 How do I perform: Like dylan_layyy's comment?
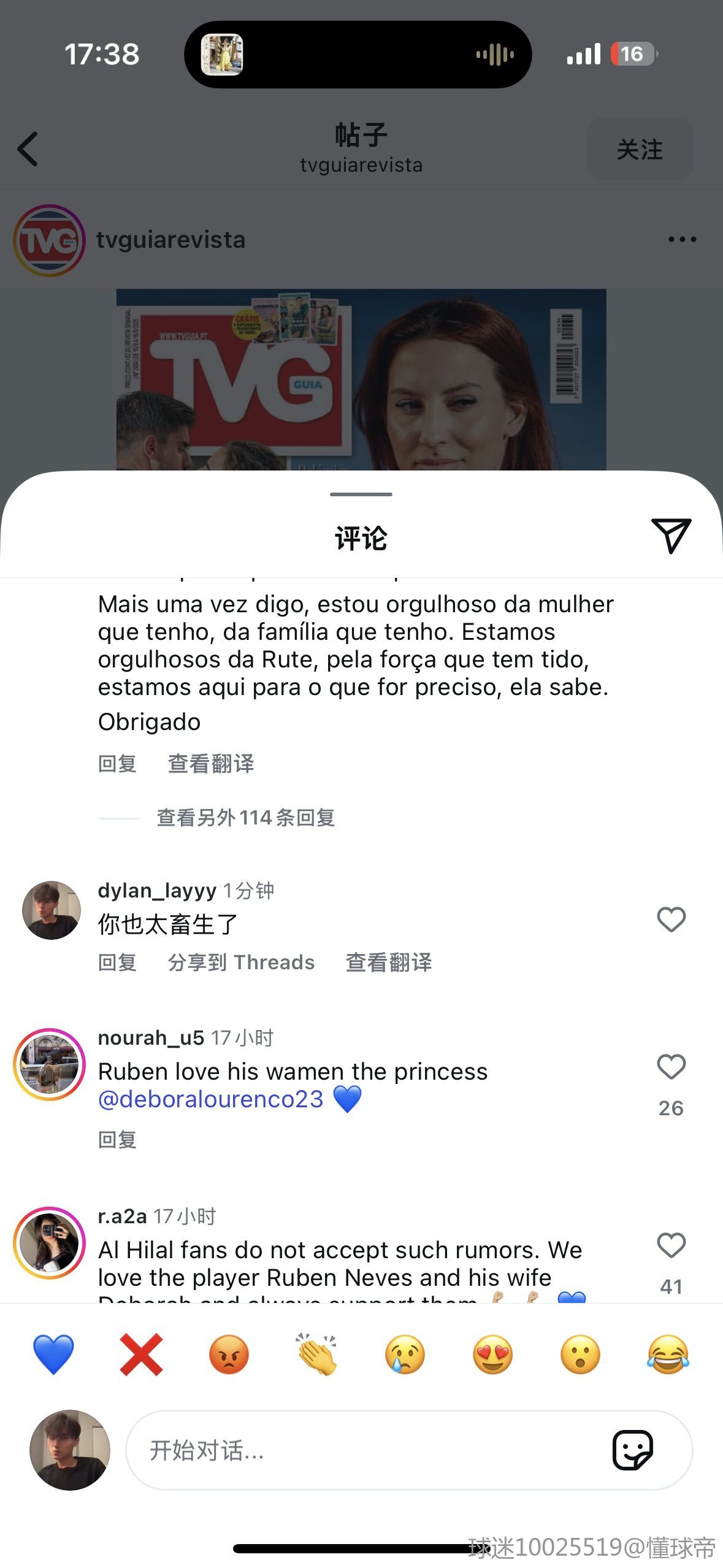click(671, 920)
